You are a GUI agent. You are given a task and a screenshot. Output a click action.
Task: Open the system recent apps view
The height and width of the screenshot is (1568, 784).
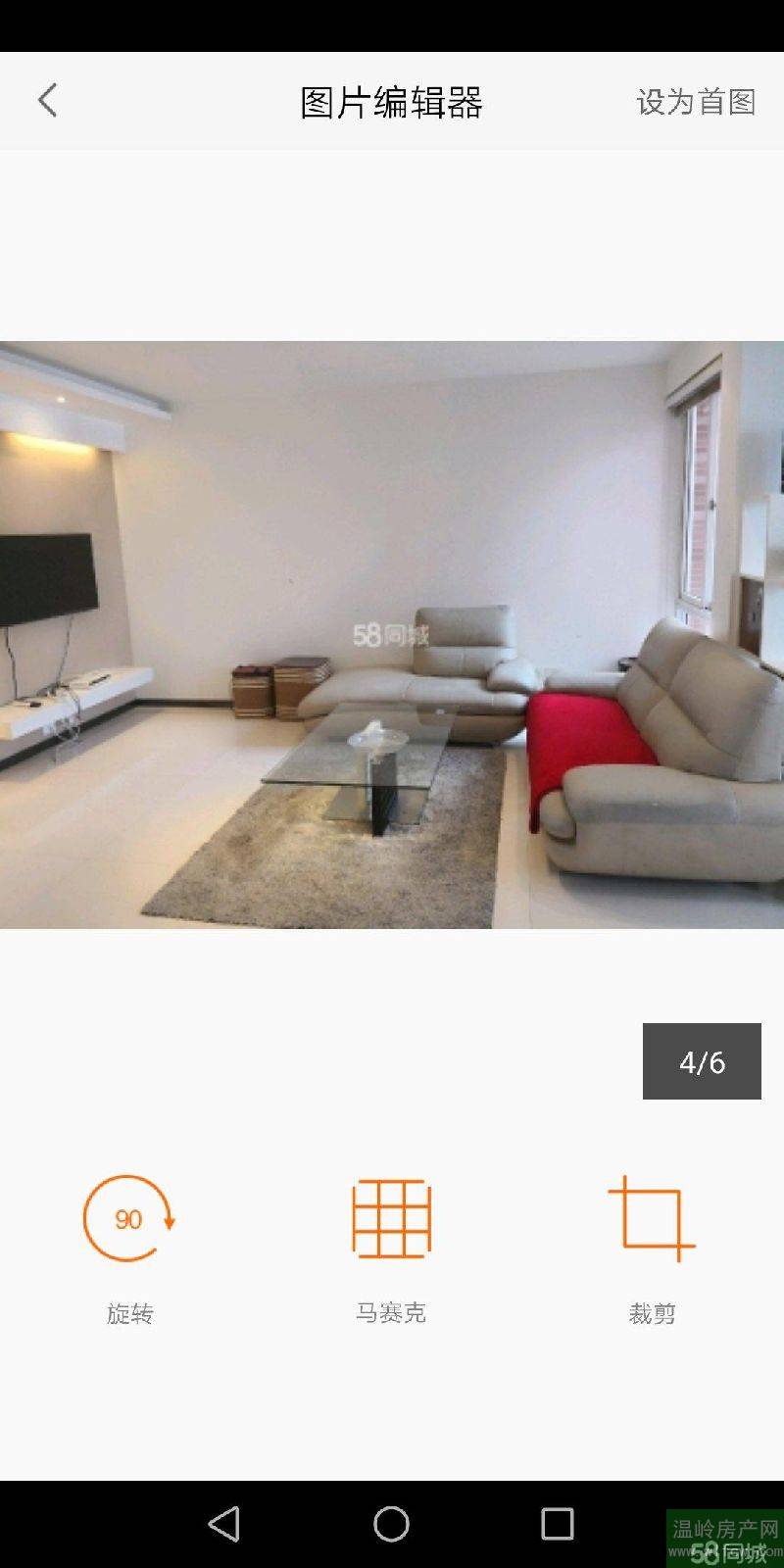point(557,1524)
